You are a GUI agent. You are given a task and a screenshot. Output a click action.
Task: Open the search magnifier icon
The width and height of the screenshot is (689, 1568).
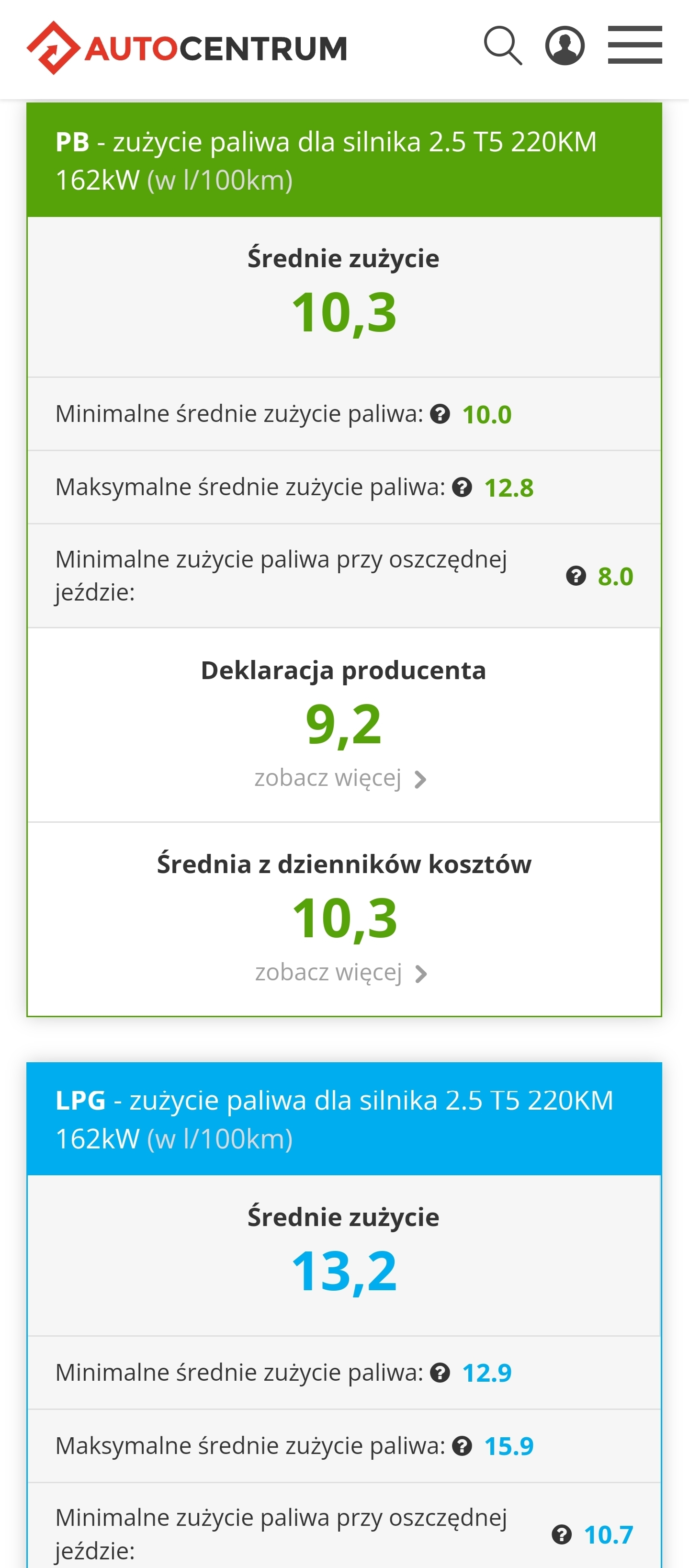click(503, 45)
